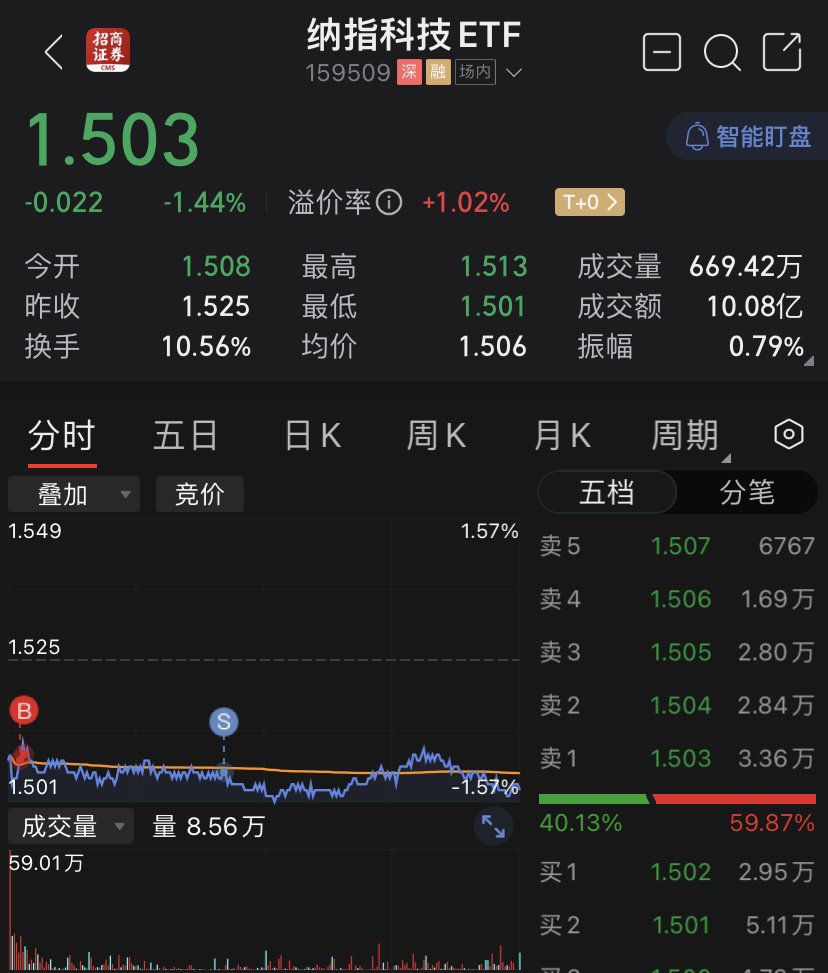Open the 成交量 indicator dropdown

pyautogui.click(x=72, y=825)
